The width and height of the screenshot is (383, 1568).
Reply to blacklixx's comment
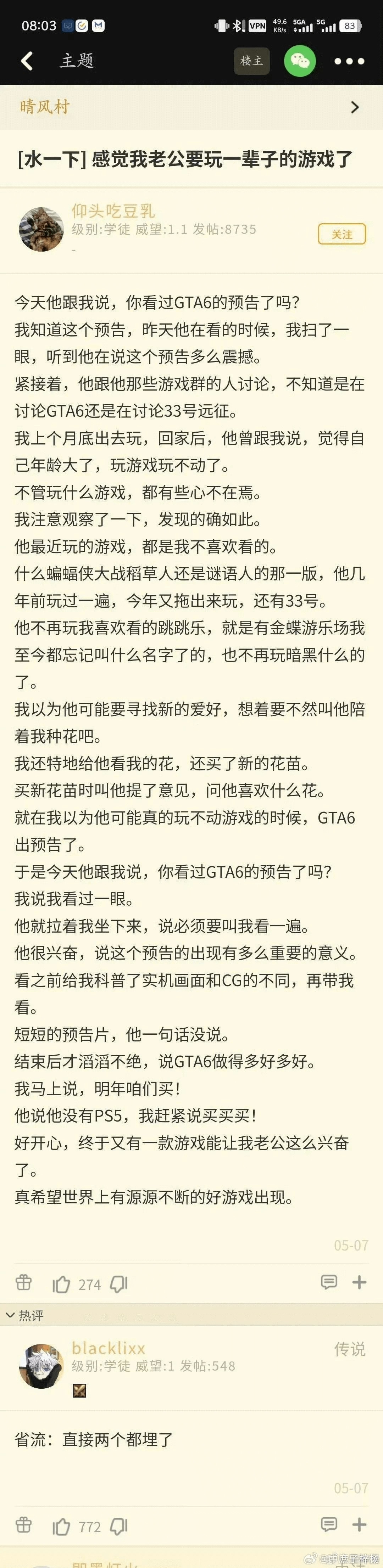pyautogui.click(x=329, y=1524)
